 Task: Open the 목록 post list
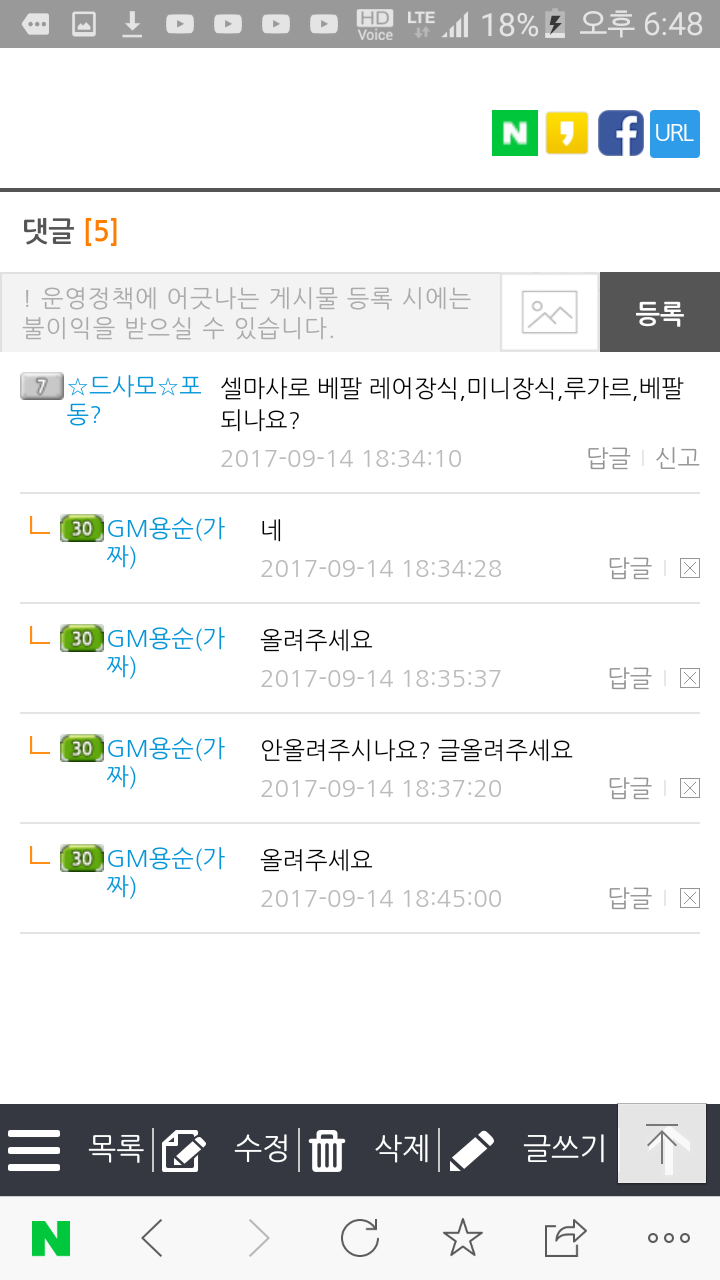pos(115,1148)
